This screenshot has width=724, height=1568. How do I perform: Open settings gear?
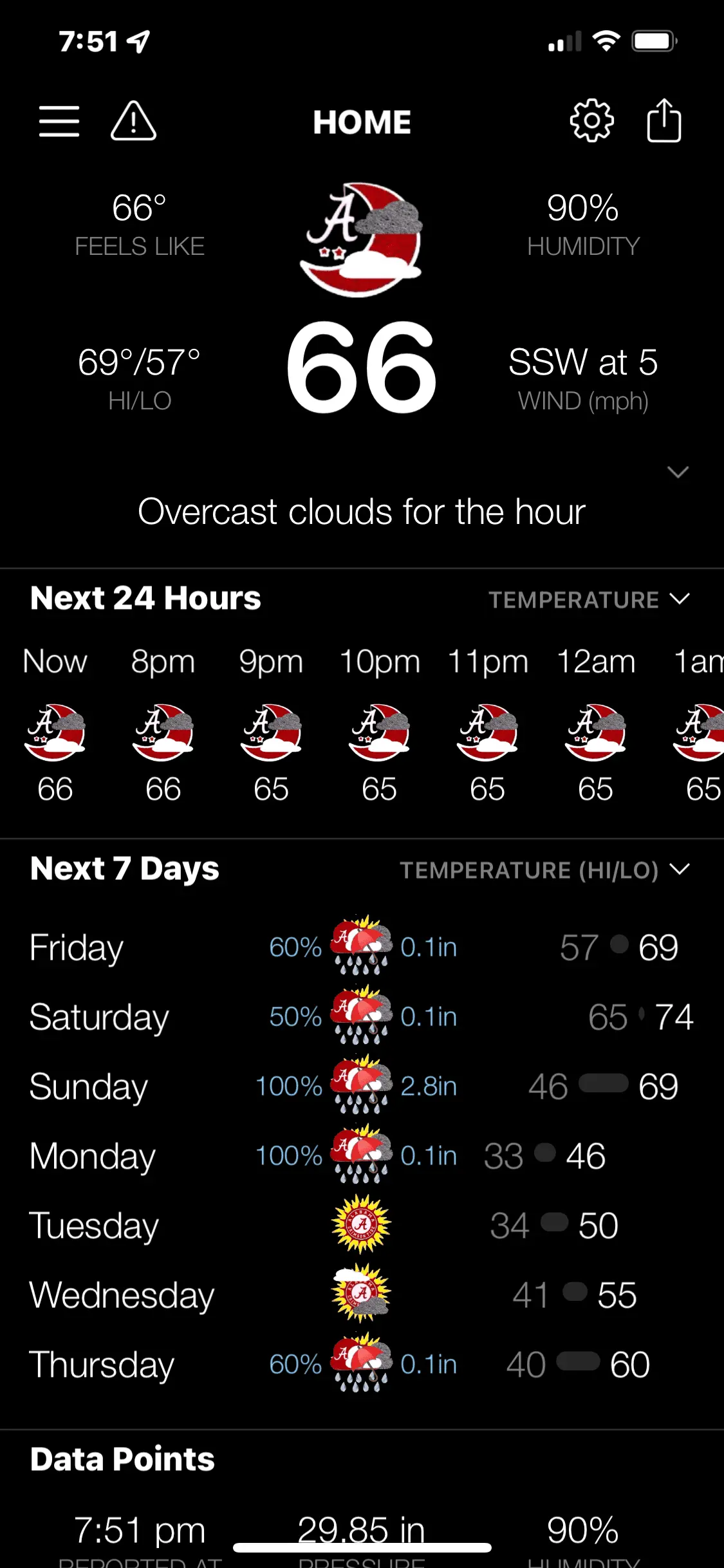(591, 120)
